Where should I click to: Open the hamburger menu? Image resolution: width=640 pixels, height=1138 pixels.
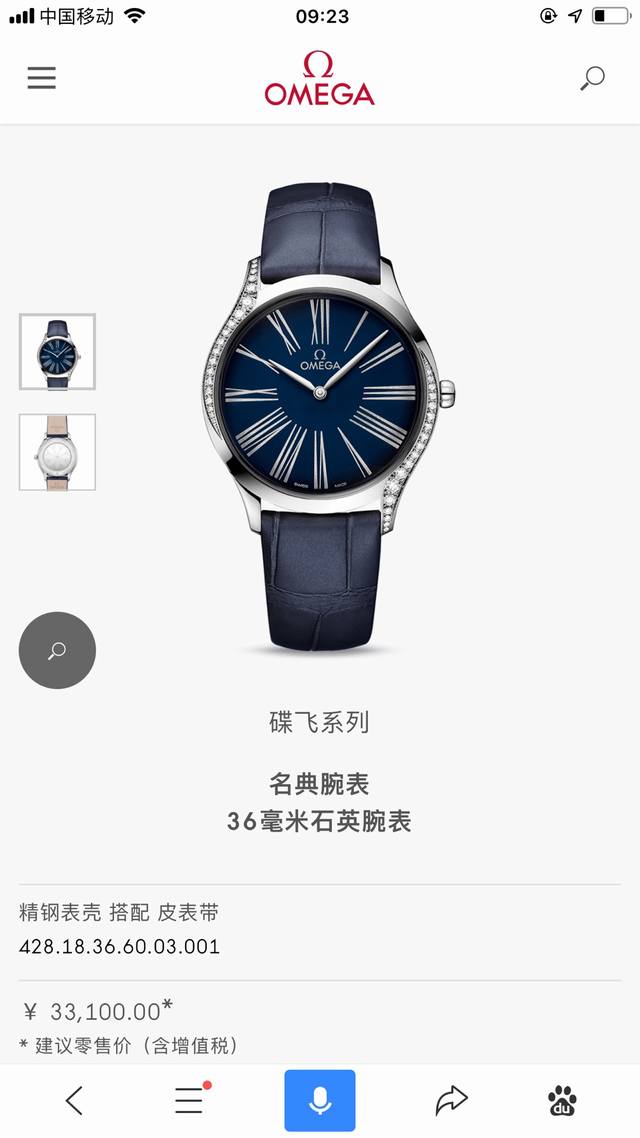(41, 78)
